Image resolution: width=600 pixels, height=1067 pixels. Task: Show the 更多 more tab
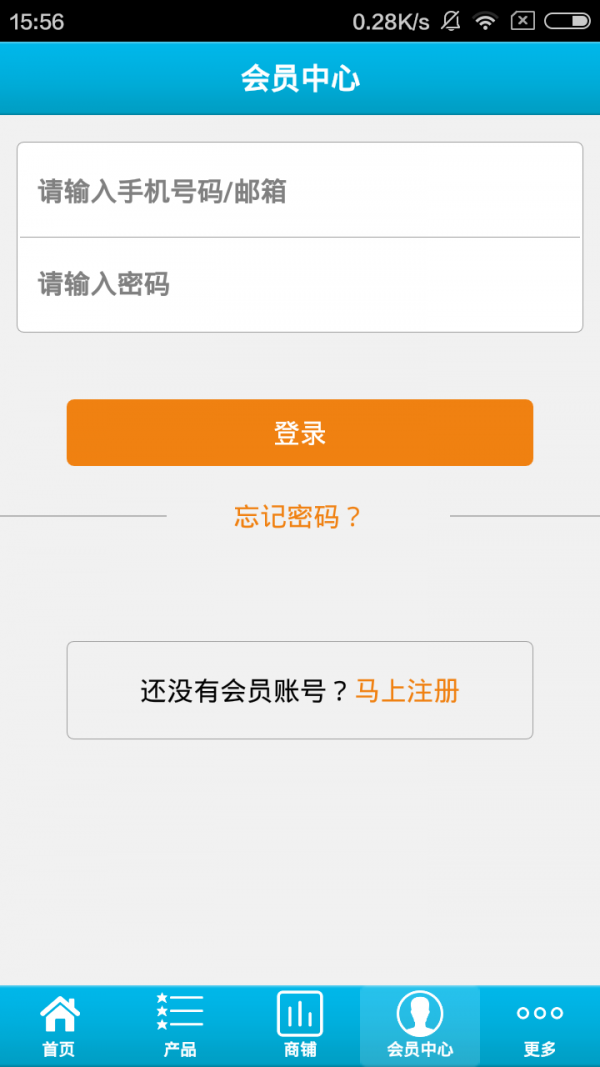[540, 1026]
